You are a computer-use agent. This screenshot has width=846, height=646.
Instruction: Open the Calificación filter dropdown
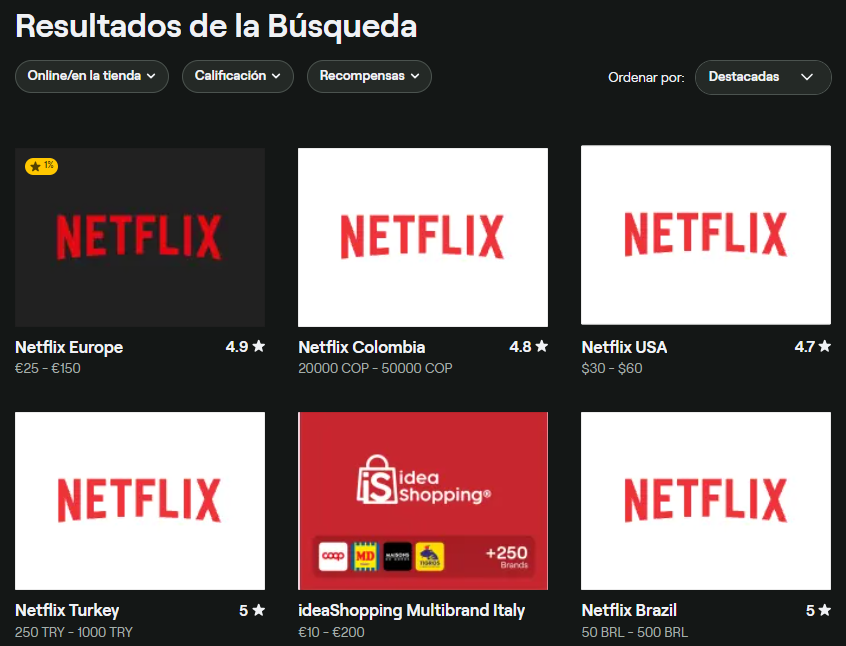click(237, 76)
